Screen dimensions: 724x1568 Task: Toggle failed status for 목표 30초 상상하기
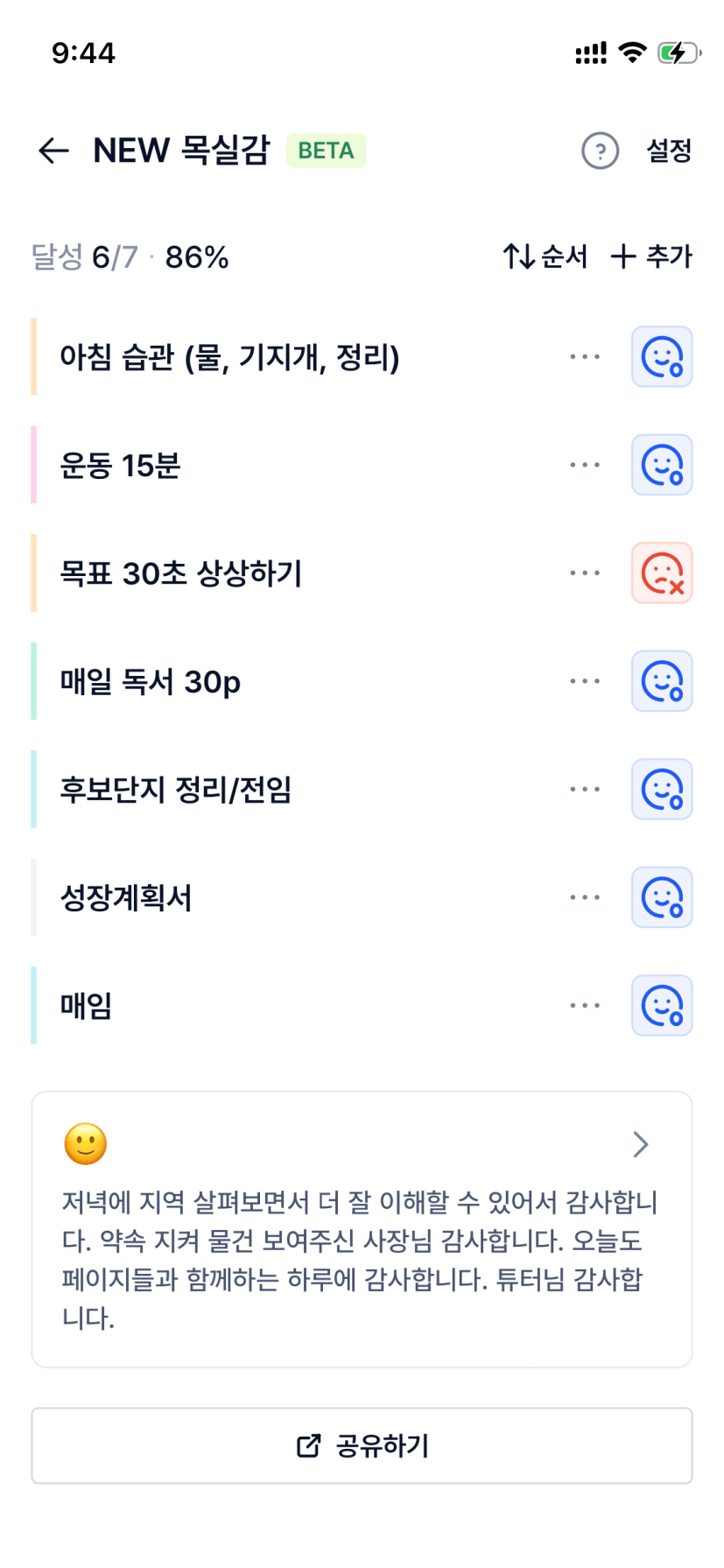(x=662, y=573)
